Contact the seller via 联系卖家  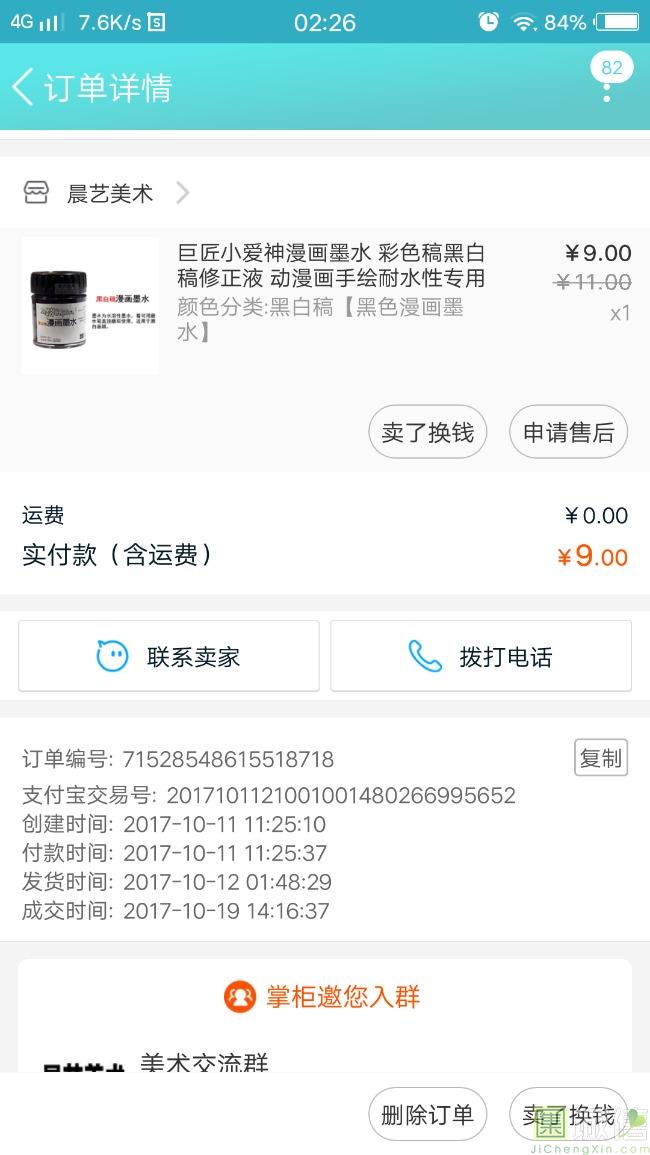[x=169, y=657]
